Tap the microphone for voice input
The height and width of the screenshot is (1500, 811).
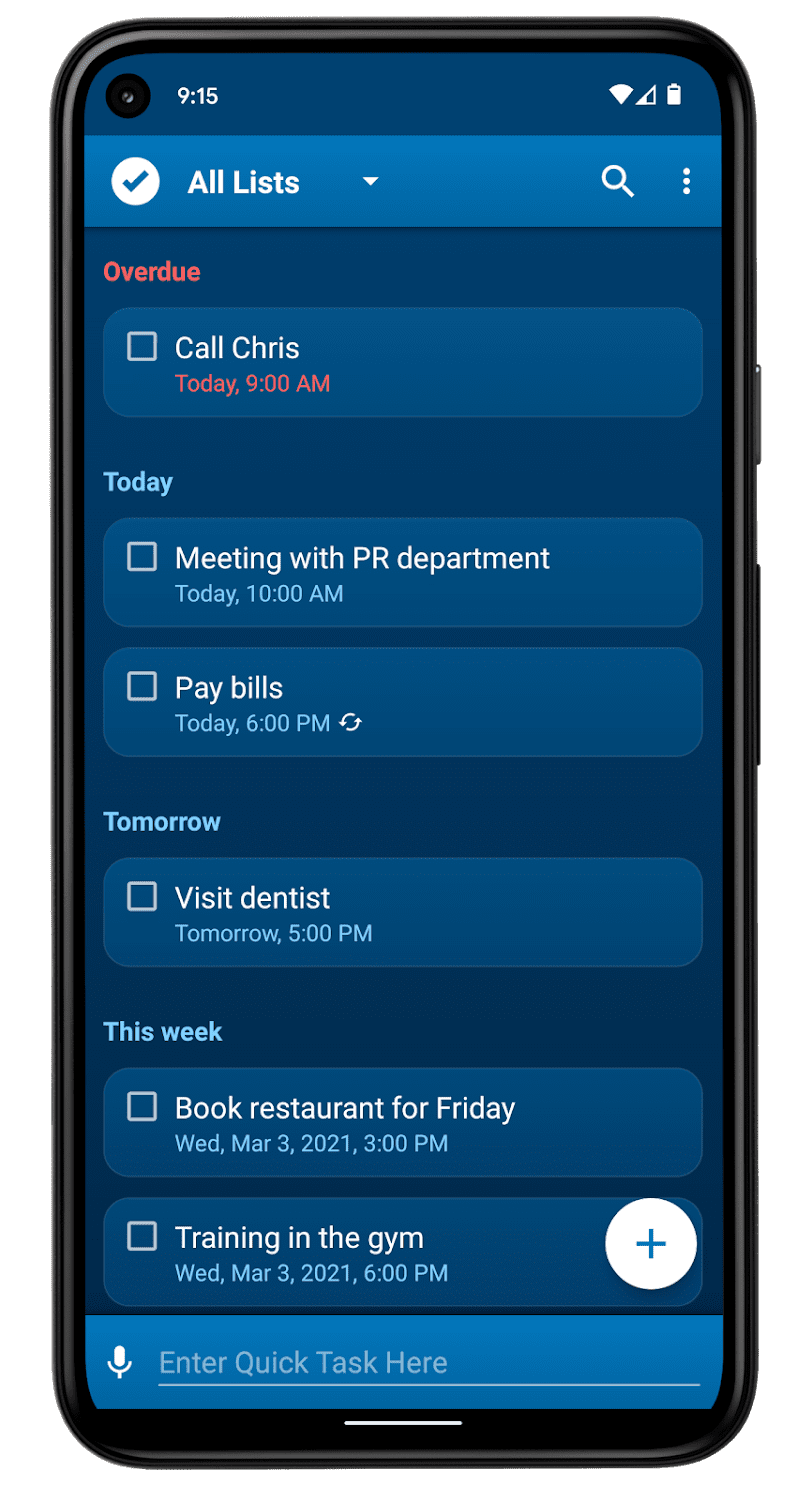[x=120, y=1362]
